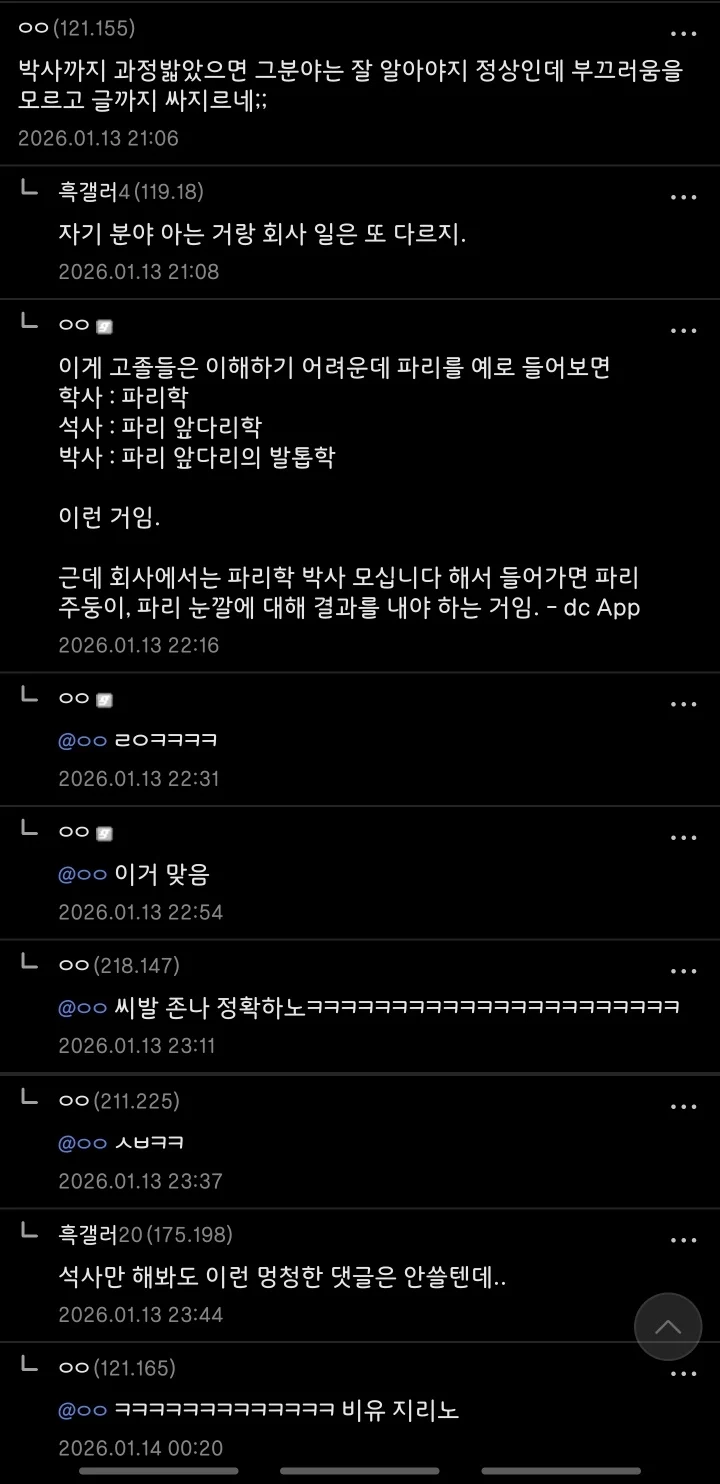Open options for the ㄹㅇㅋㅋㅋㅋ reply

pos(683,705)
